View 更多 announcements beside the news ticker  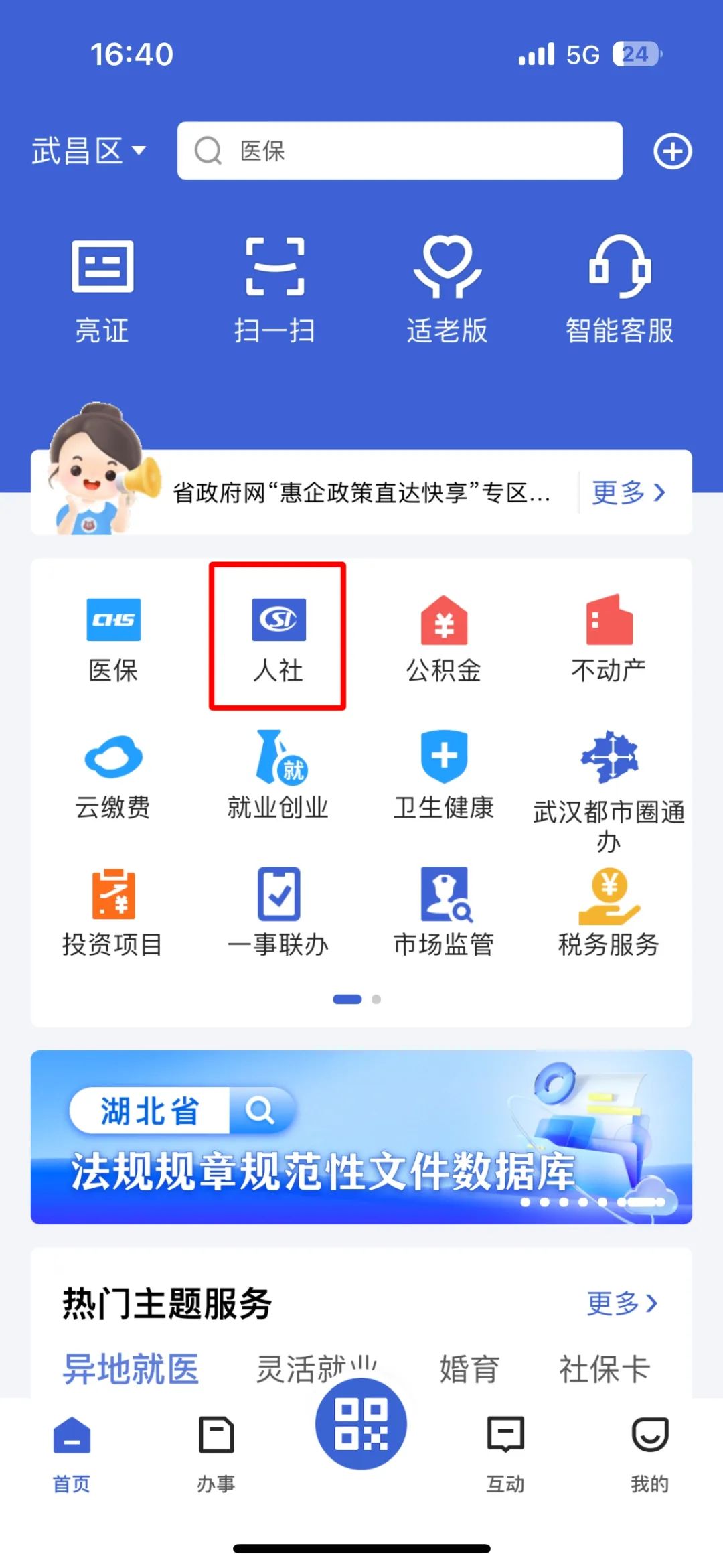click(628, 493)
